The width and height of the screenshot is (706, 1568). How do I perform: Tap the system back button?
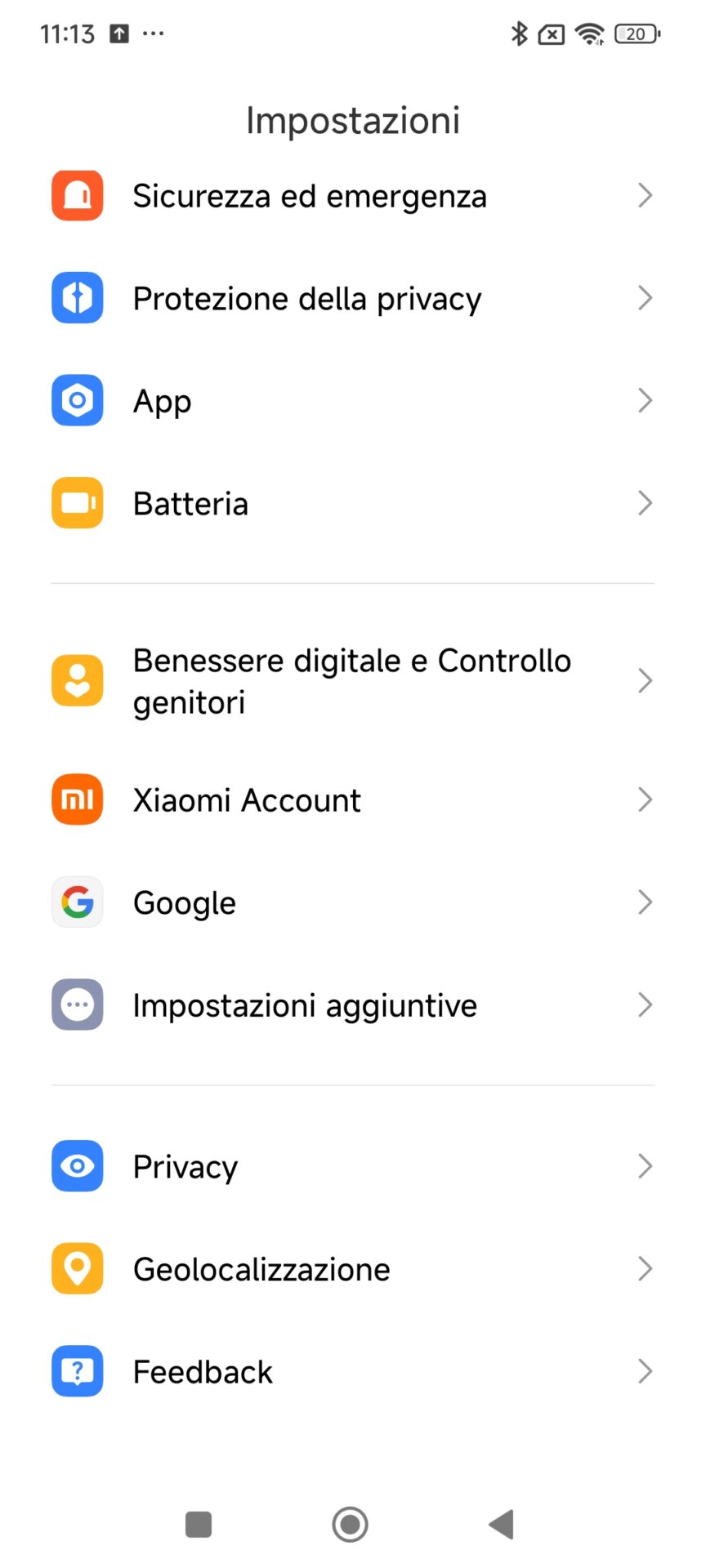point(501,1524)
